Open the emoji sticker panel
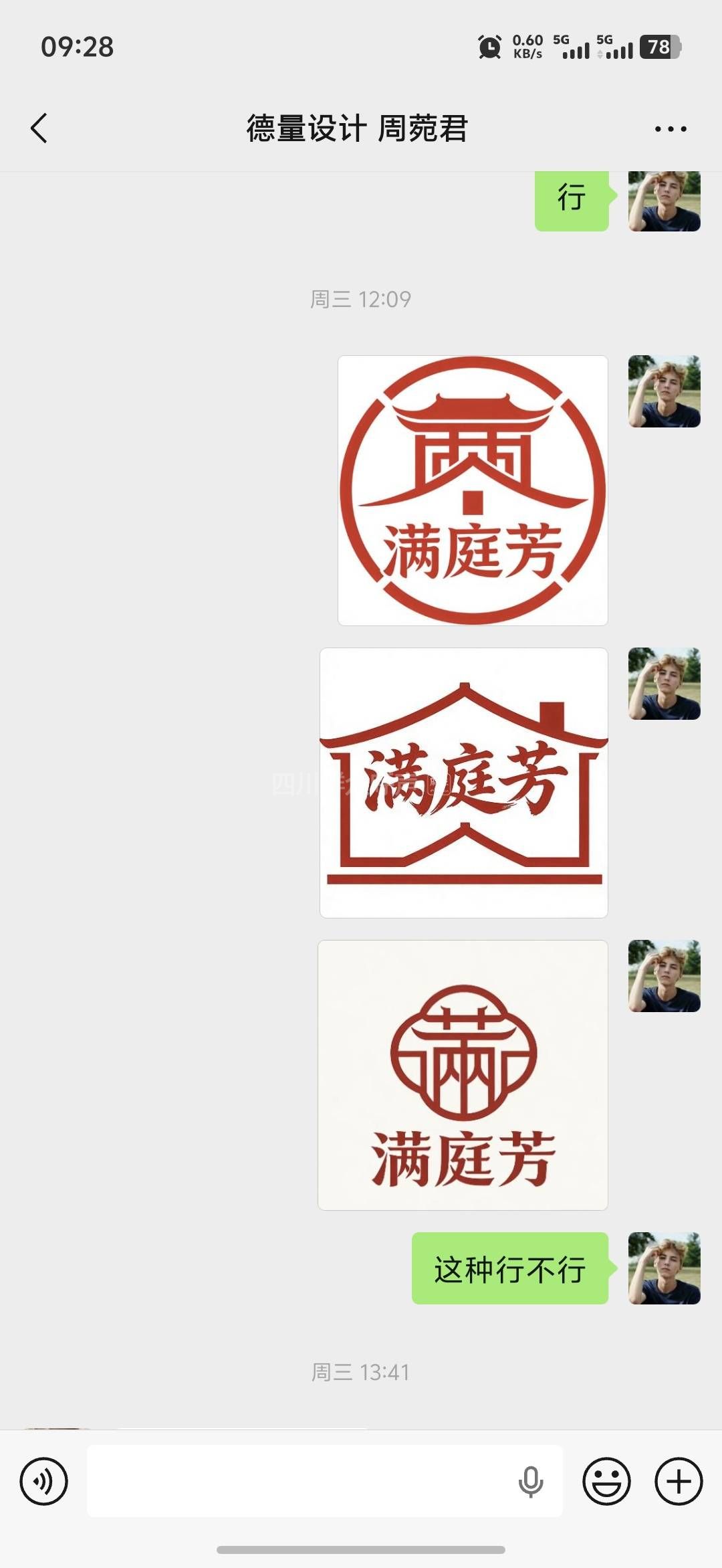Image resolution: width=722 pixels, height=1568 pixels. (606, 1481)
